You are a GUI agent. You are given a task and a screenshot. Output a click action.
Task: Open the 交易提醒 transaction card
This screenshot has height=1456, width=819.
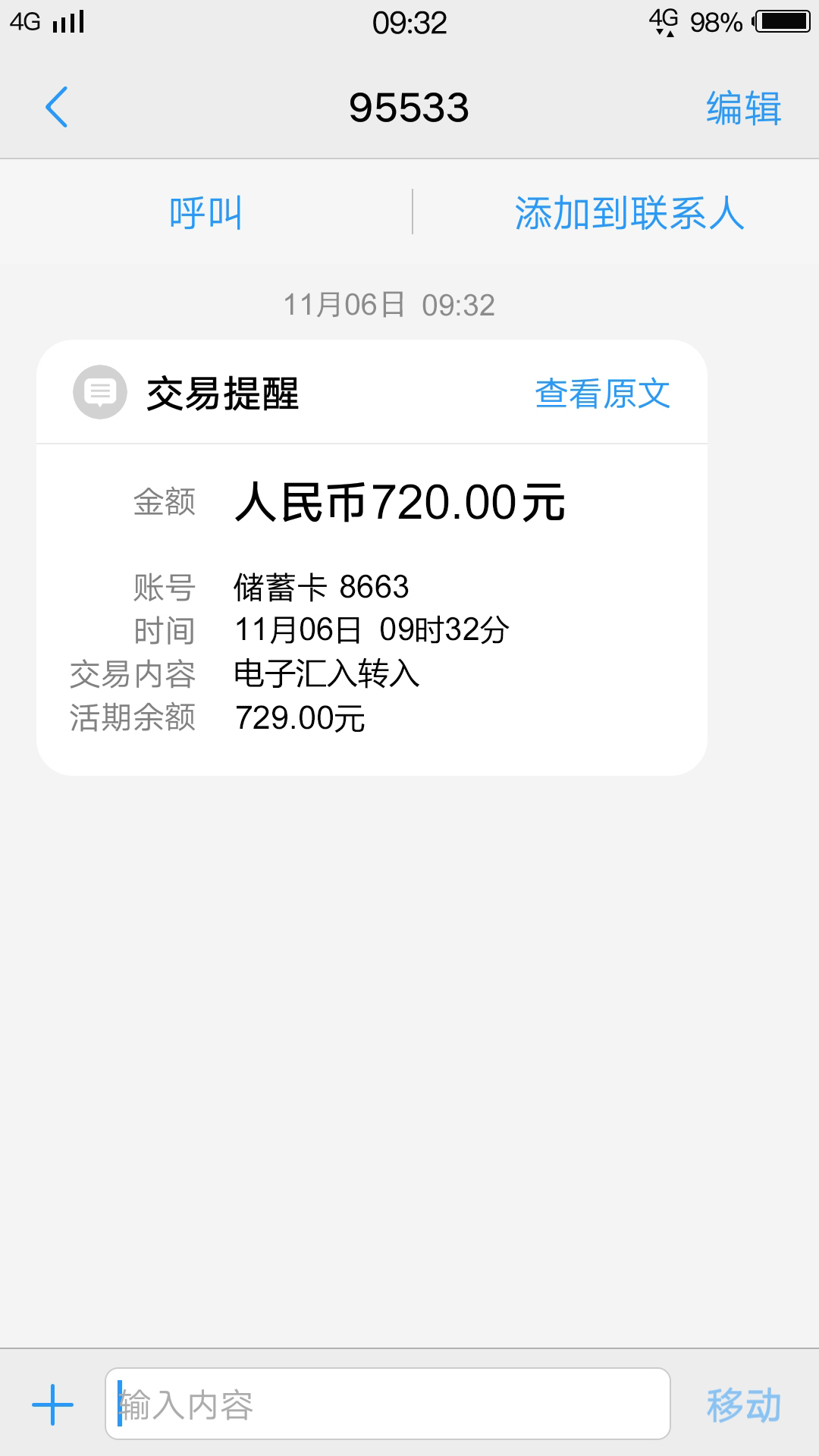[x=372, y=557]
